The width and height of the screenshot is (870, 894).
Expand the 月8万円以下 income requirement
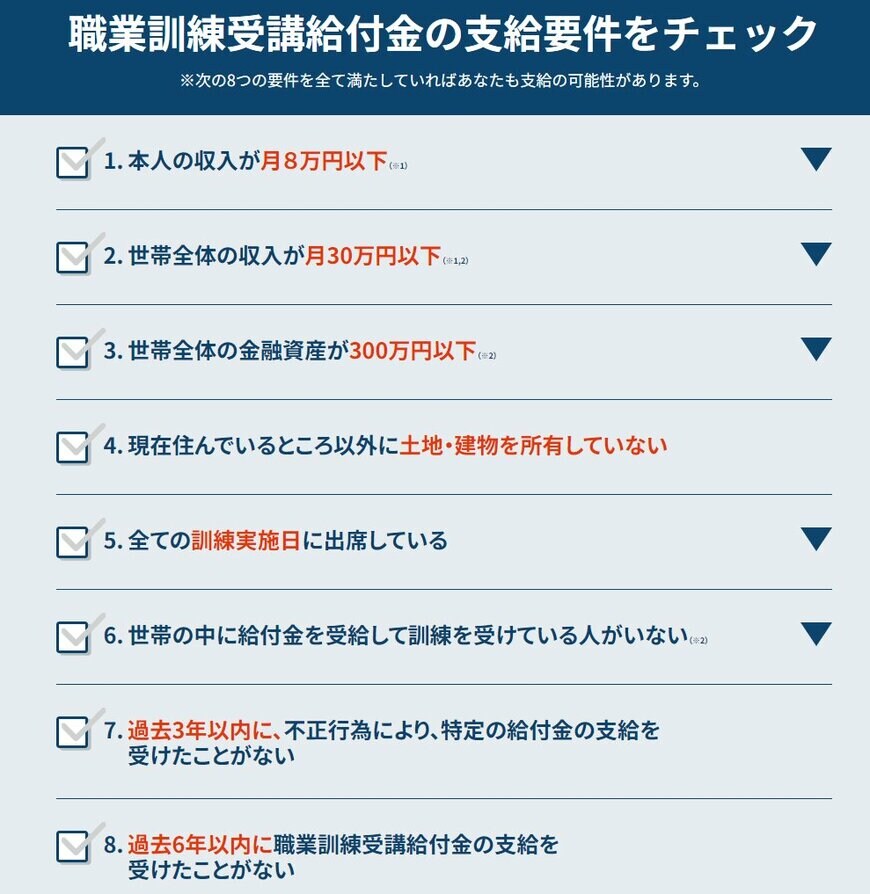(x=816, y=159)
